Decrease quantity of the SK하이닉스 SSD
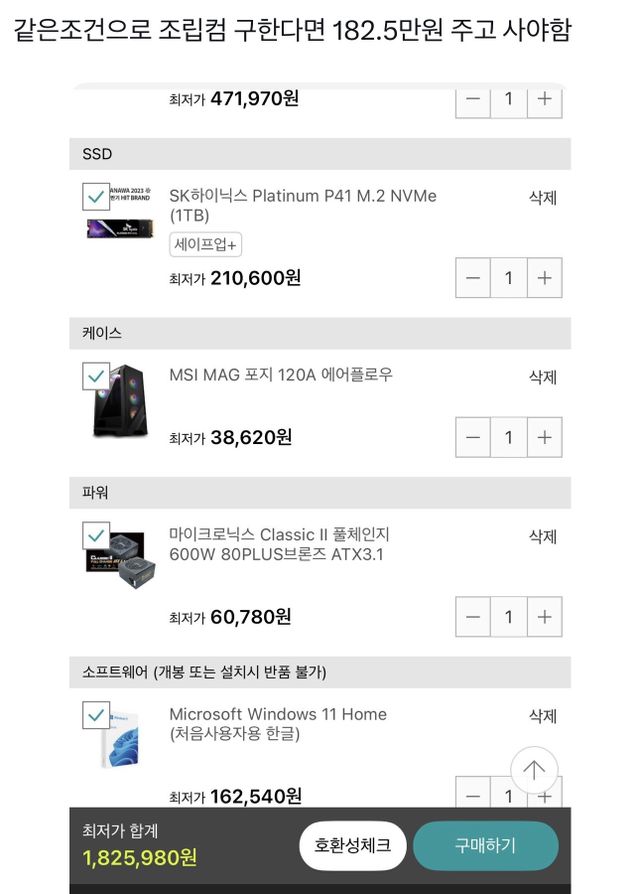The width and height of the screenshot is (640, 894). (x=473, y=278)
